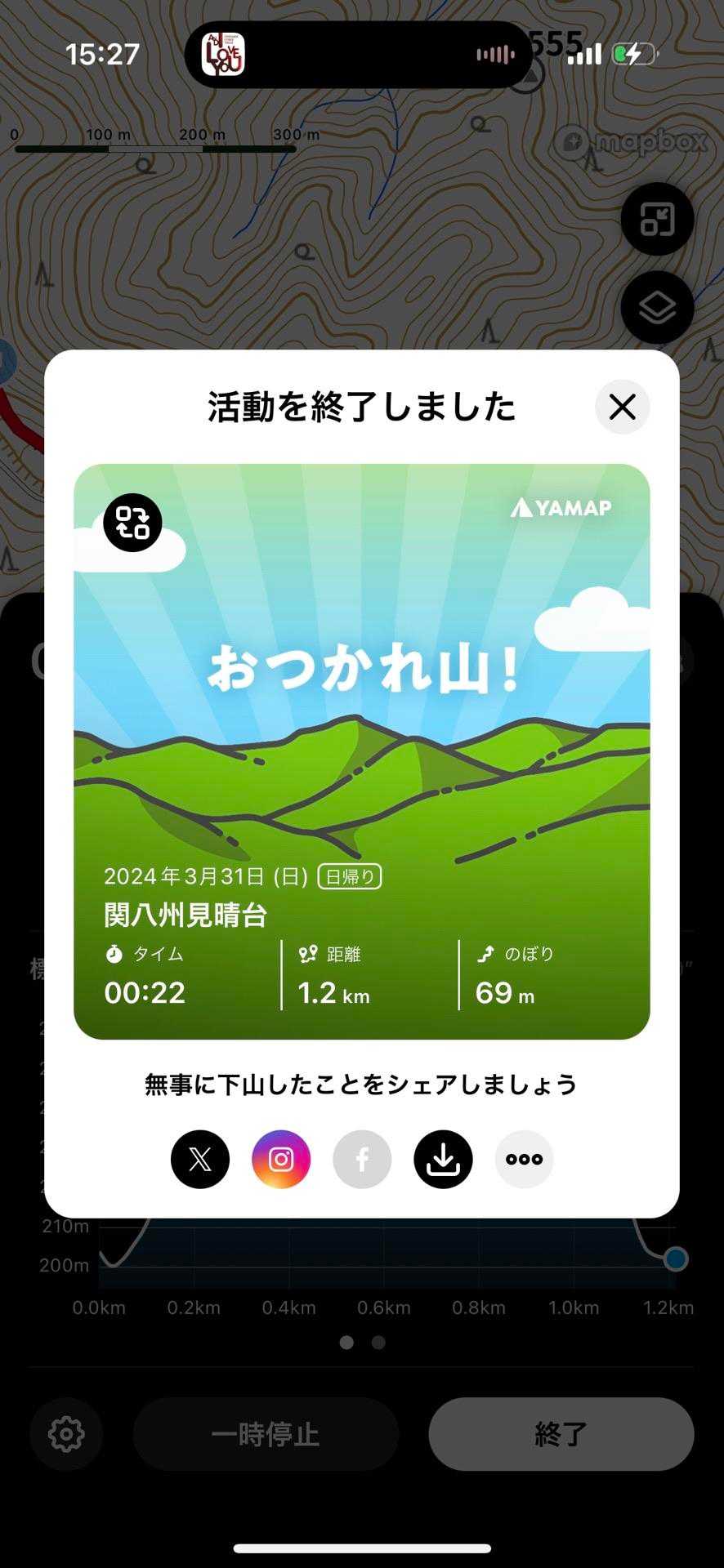Close the activity finished dialog
Screen dimensions: 724x1568
click(x=623, y=407)
